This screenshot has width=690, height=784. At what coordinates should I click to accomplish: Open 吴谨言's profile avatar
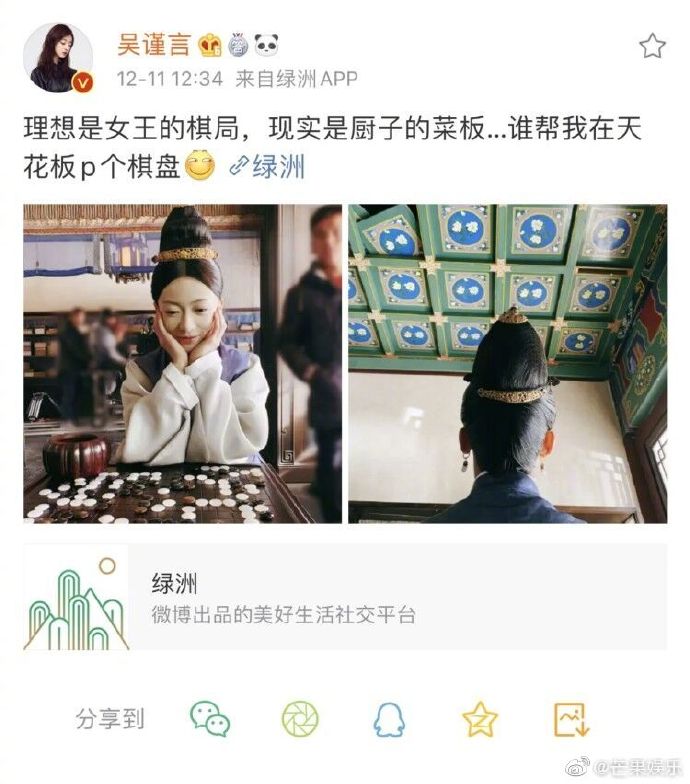pos(59,57)
